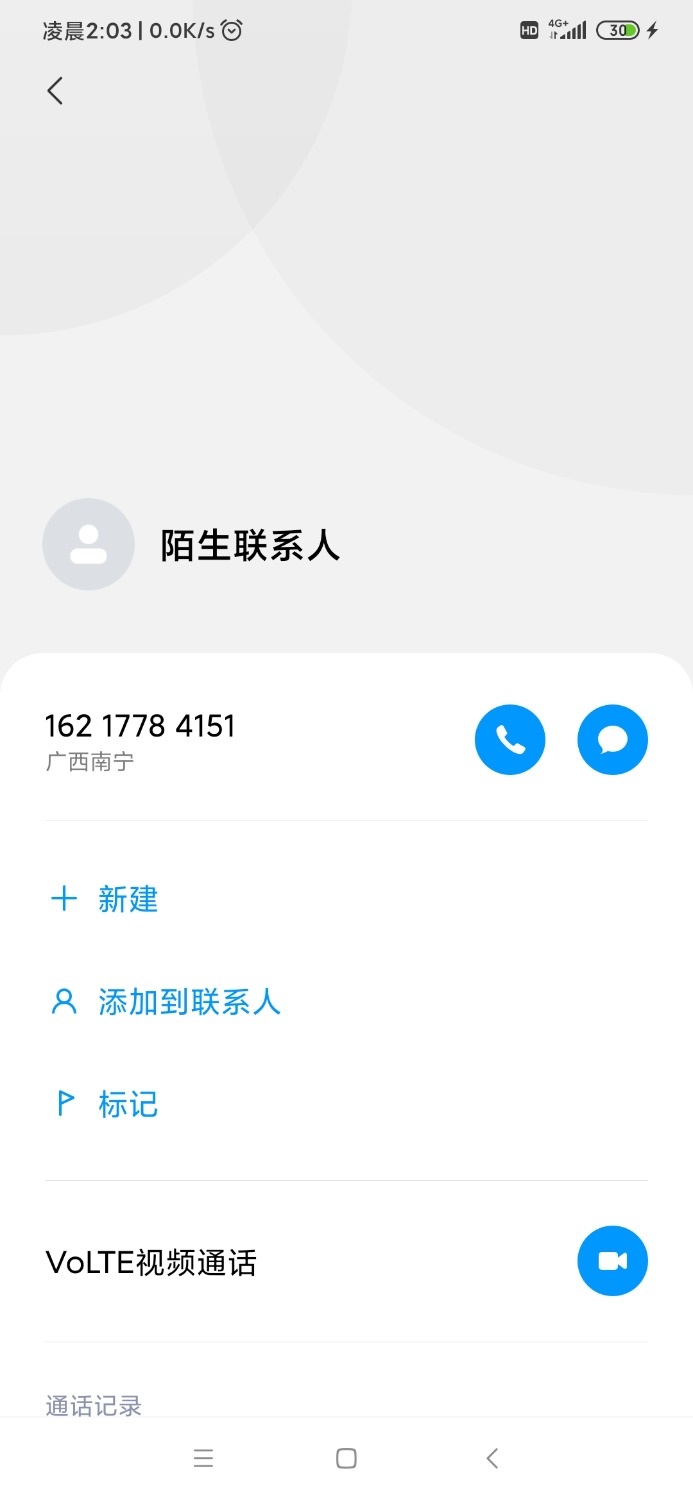693x1500 pixels.
Task: Call the number 162 1778 4151
Action: click(x=510, y=740)
